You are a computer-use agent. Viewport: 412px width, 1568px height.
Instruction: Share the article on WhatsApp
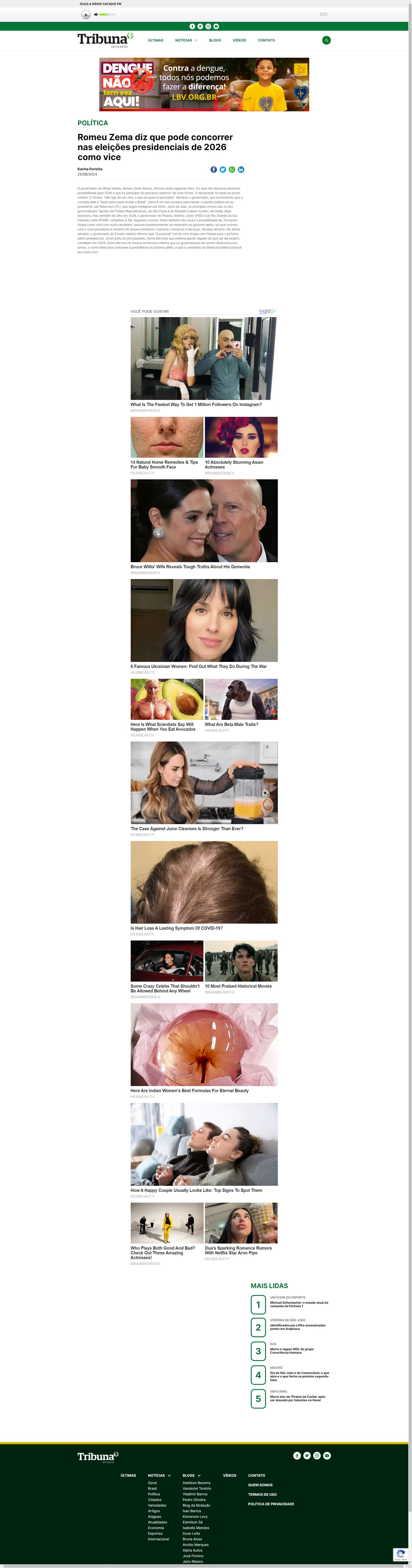232,170
